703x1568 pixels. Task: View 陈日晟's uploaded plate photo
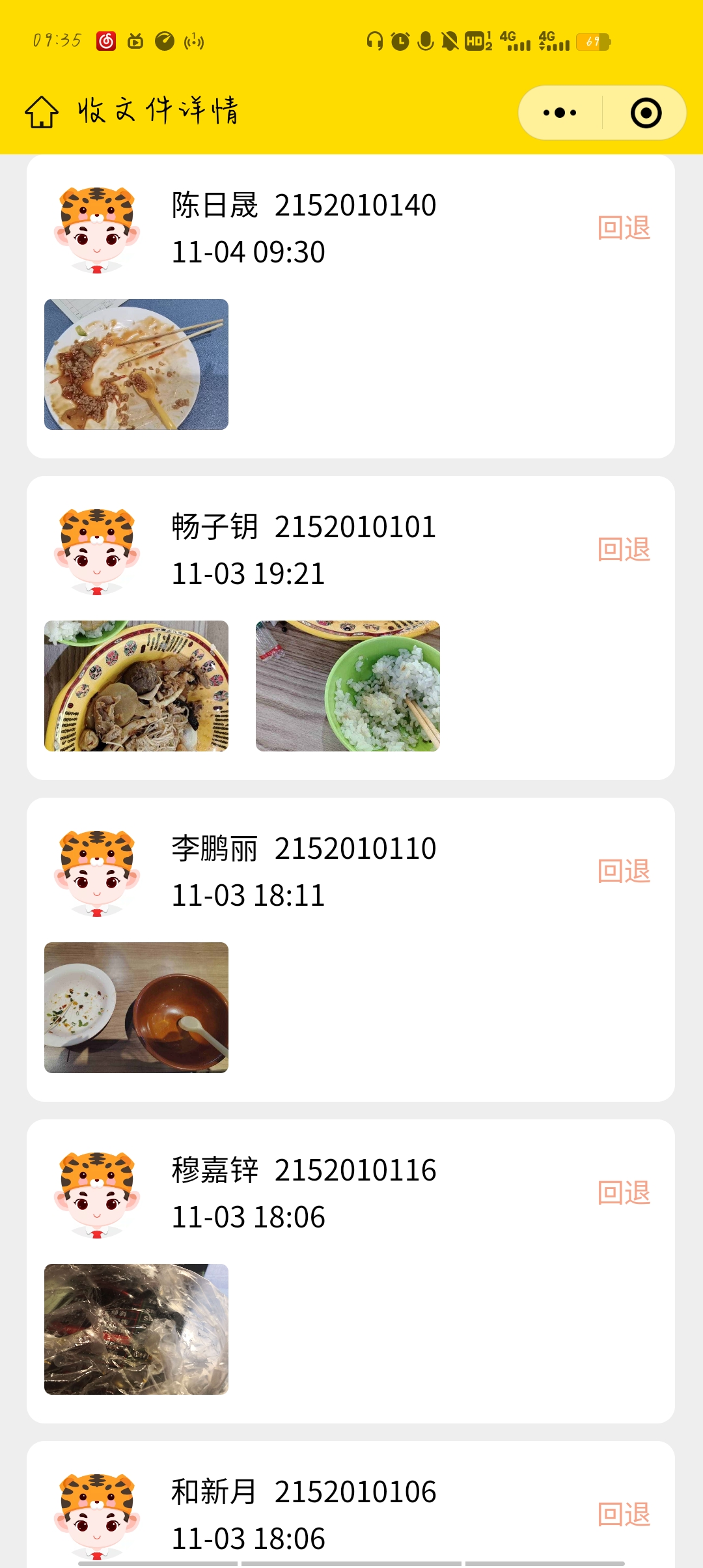[x=136, y=364]
